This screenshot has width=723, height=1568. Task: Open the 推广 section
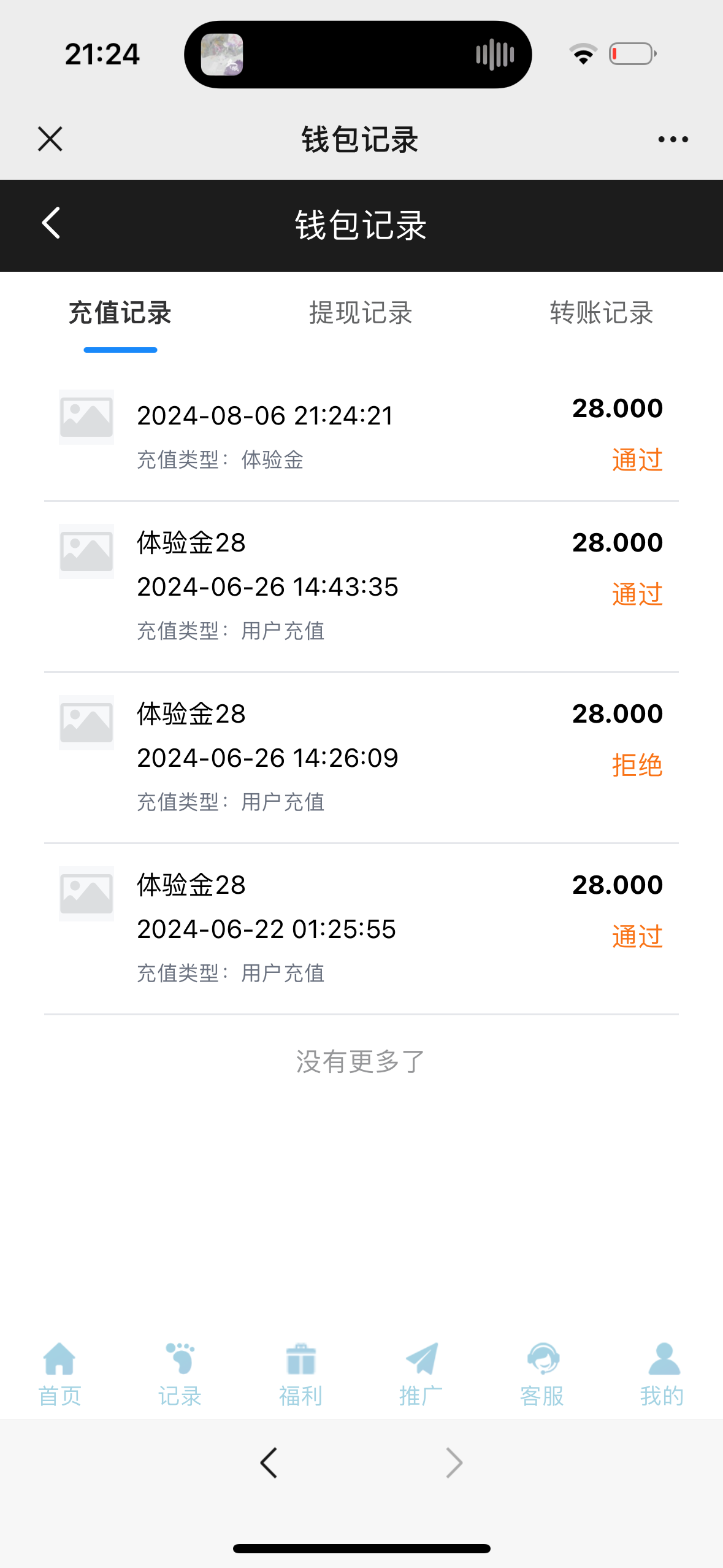coord(421,1374)
